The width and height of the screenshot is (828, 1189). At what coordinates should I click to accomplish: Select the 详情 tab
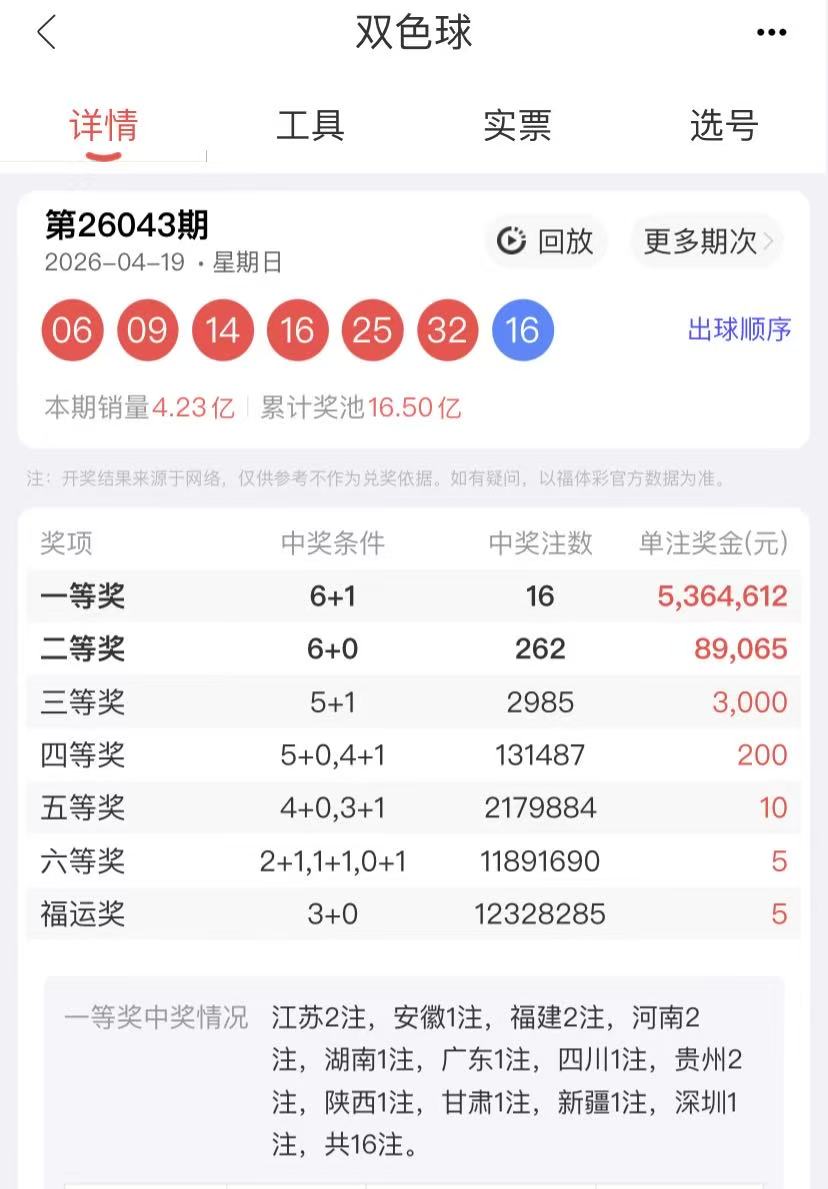103,126
